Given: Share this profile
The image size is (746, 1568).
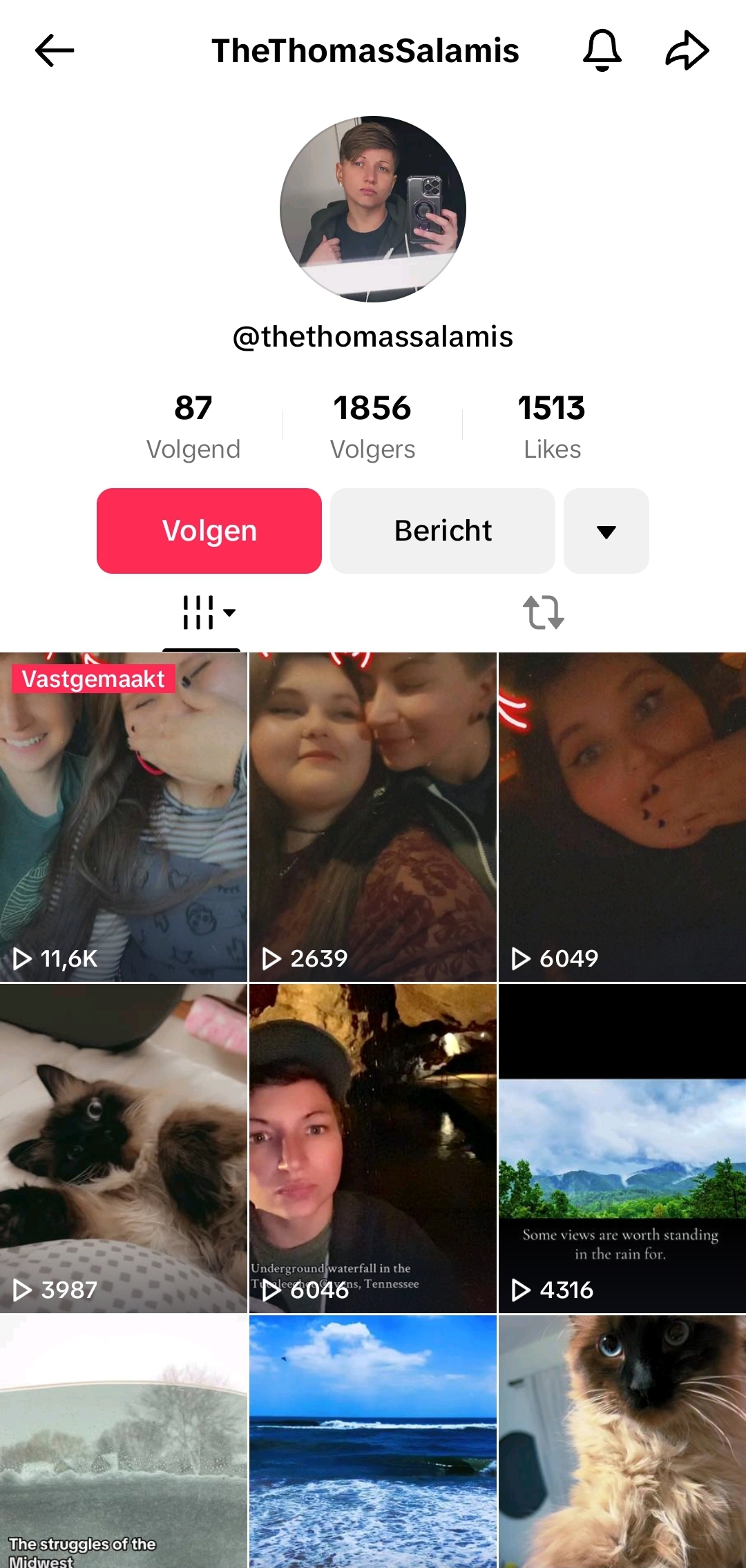Looking at the screenshot, I should pyautogui.click(x=687, y=50).
